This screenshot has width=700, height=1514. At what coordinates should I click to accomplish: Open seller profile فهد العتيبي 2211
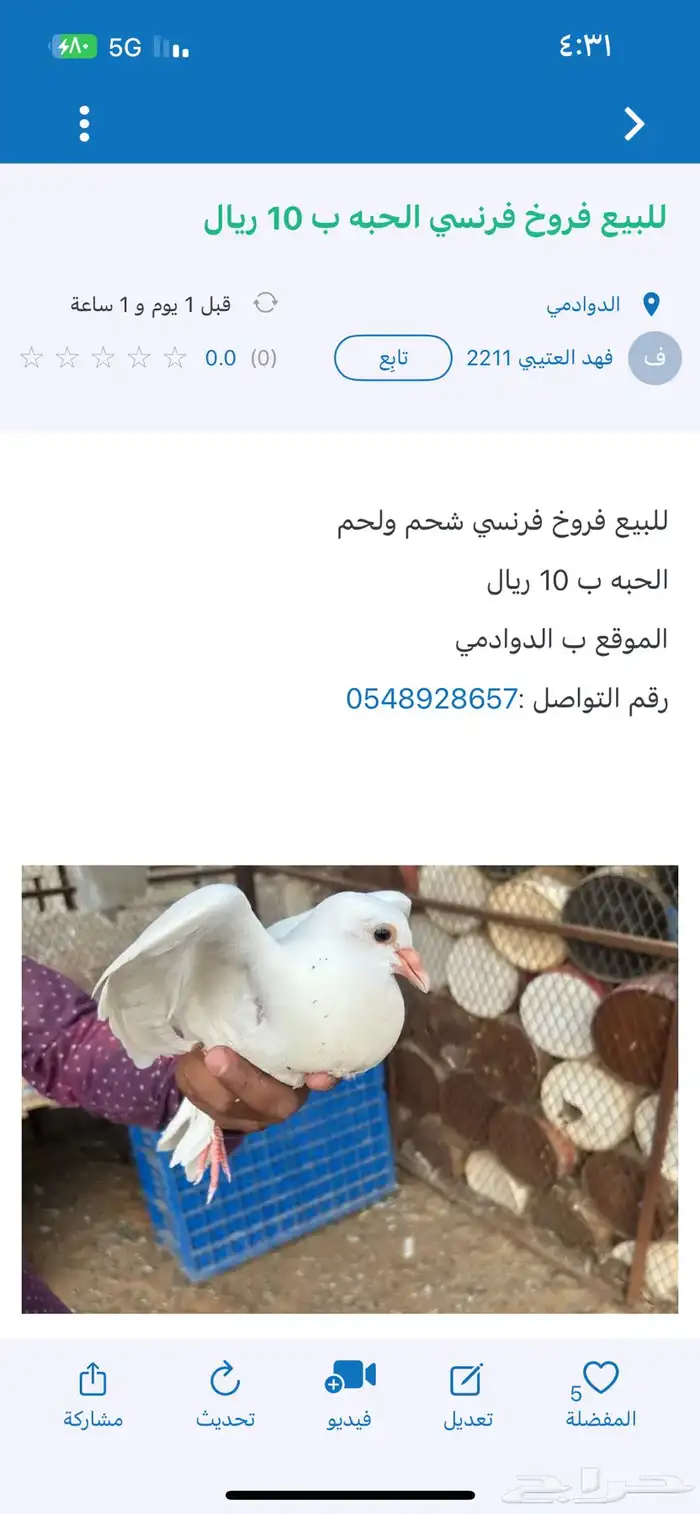pos(540,358)
